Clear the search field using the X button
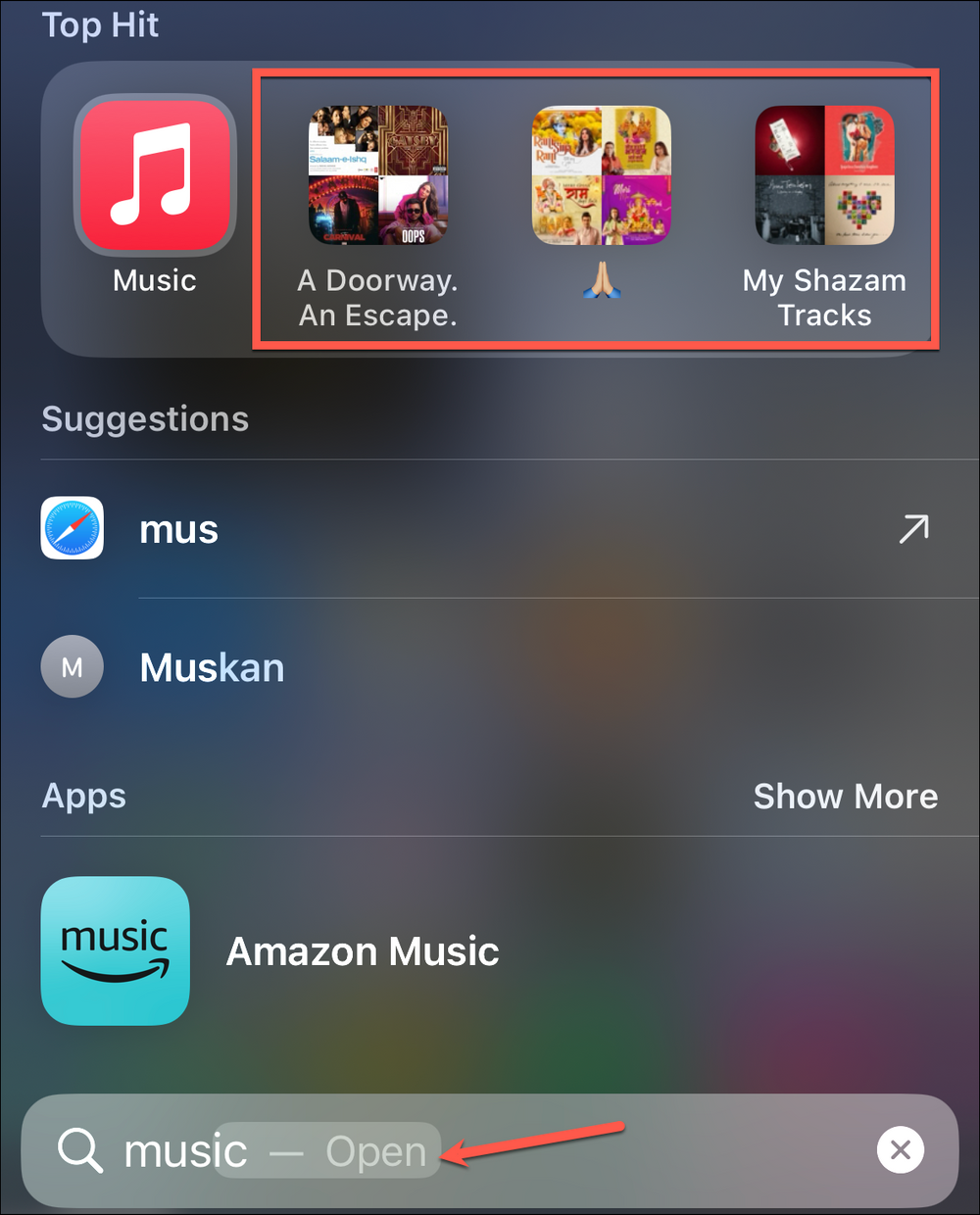Screen dimensions: 980x1215 click(x=900, y=1150)
